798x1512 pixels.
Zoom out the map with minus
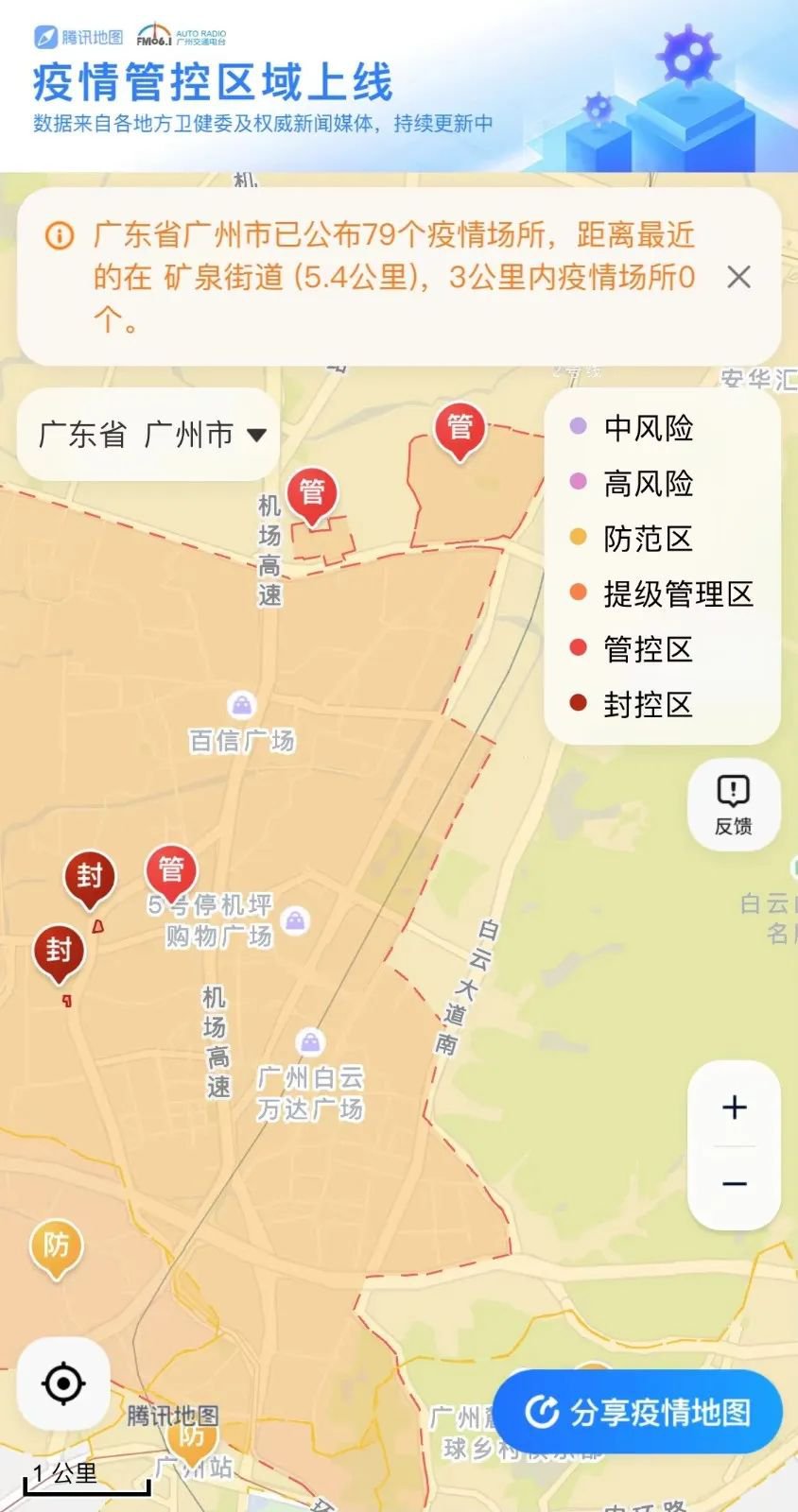[x=735, y=1184]
